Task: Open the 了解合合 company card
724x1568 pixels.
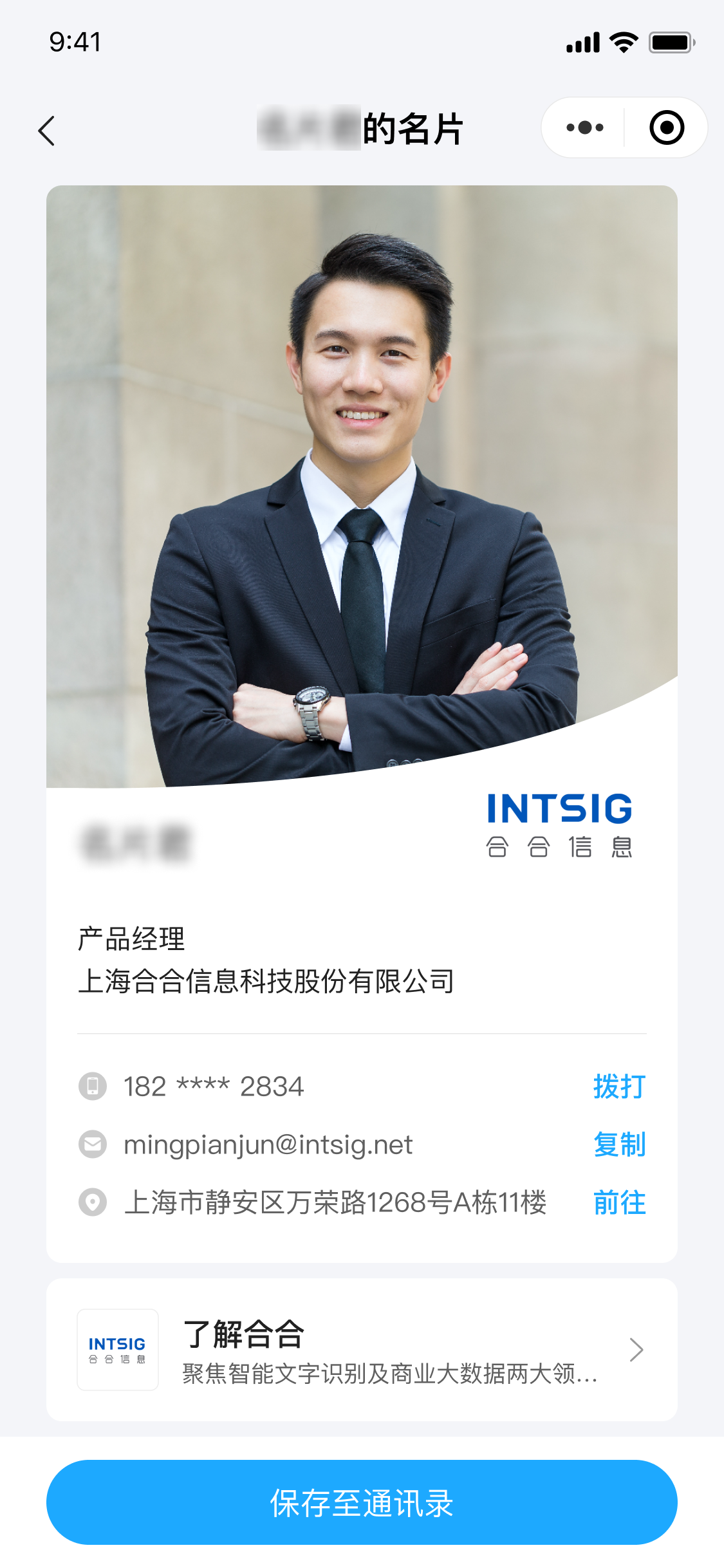Action: 362,1350
